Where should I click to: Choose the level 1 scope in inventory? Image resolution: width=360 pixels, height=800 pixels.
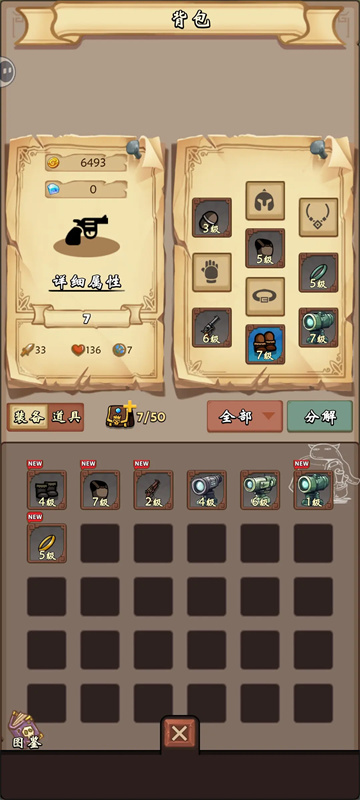(313, 490)
